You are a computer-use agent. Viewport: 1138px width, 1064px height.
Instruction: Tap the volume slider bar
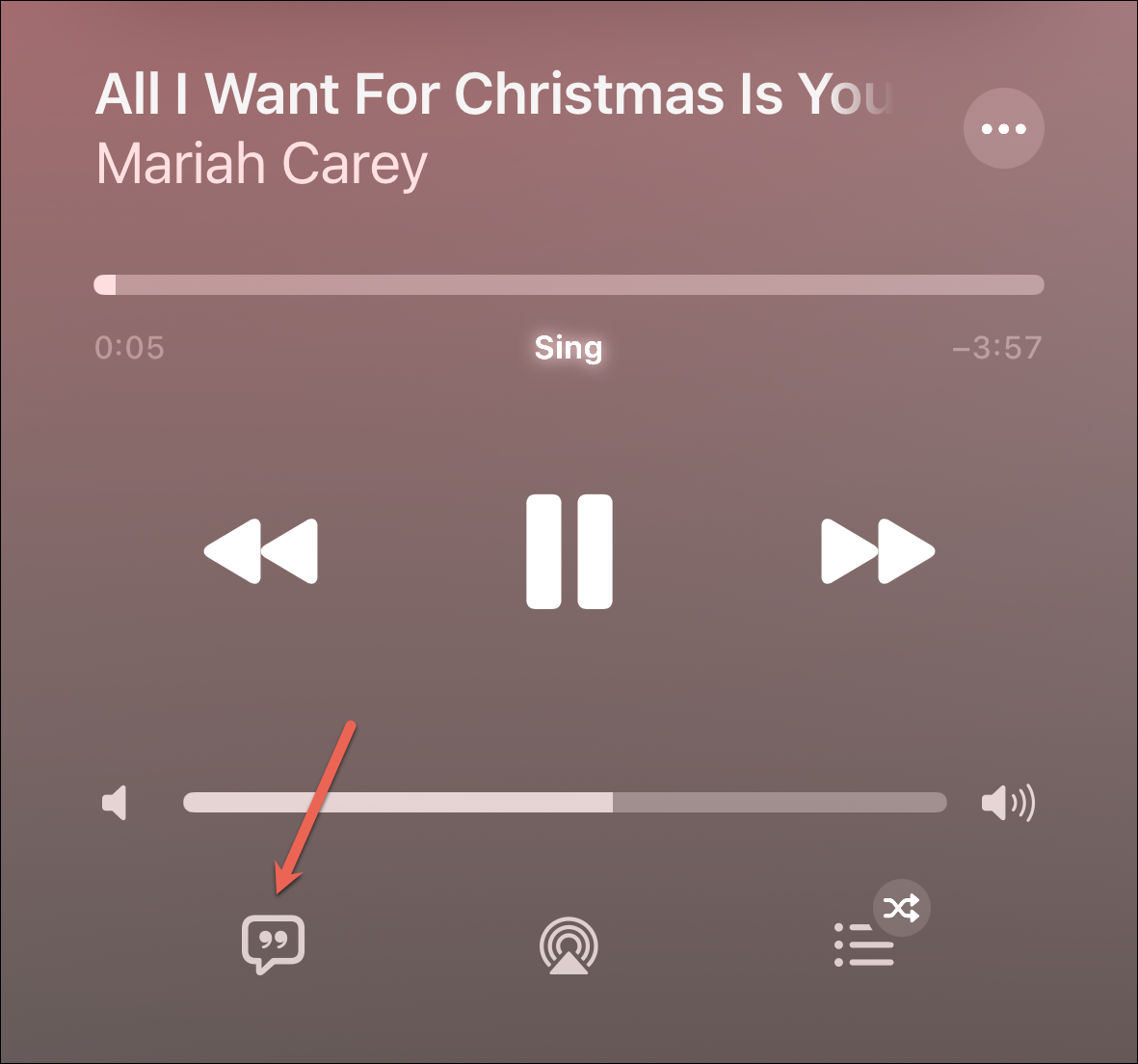(565, 803)
